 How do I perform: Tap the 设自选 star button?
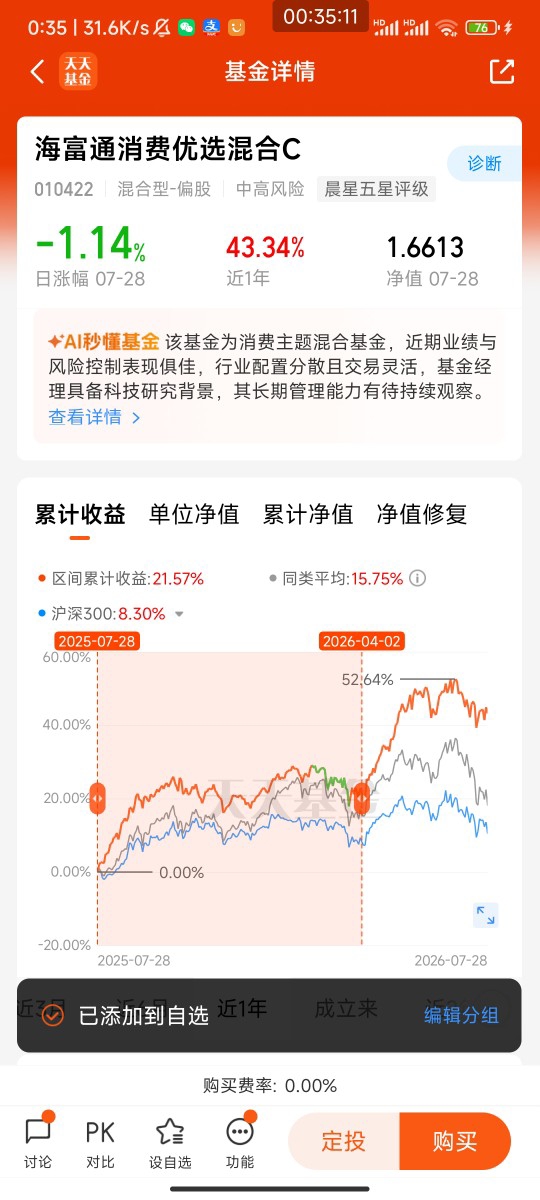(170, 1141)
